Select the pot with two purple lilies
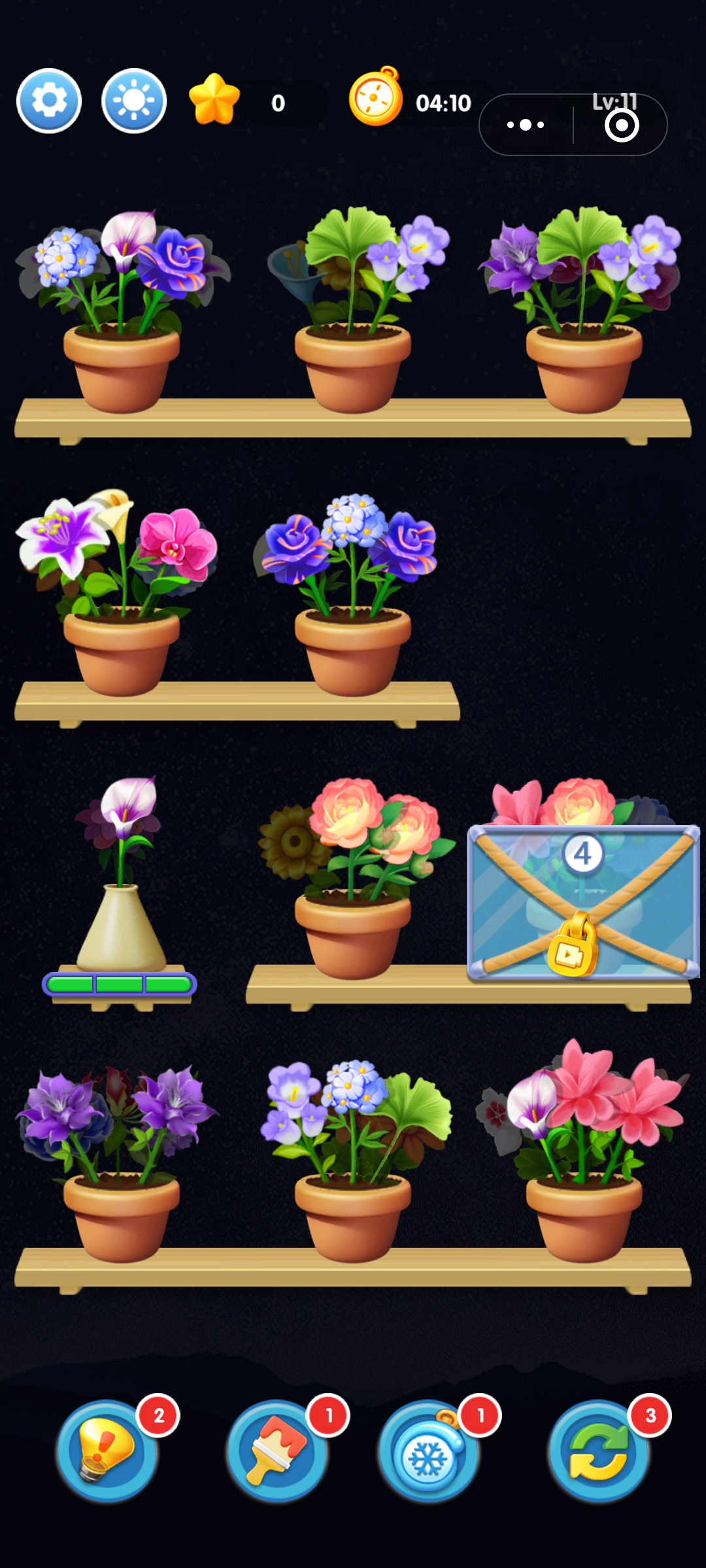 click(x=122, y=1163)
